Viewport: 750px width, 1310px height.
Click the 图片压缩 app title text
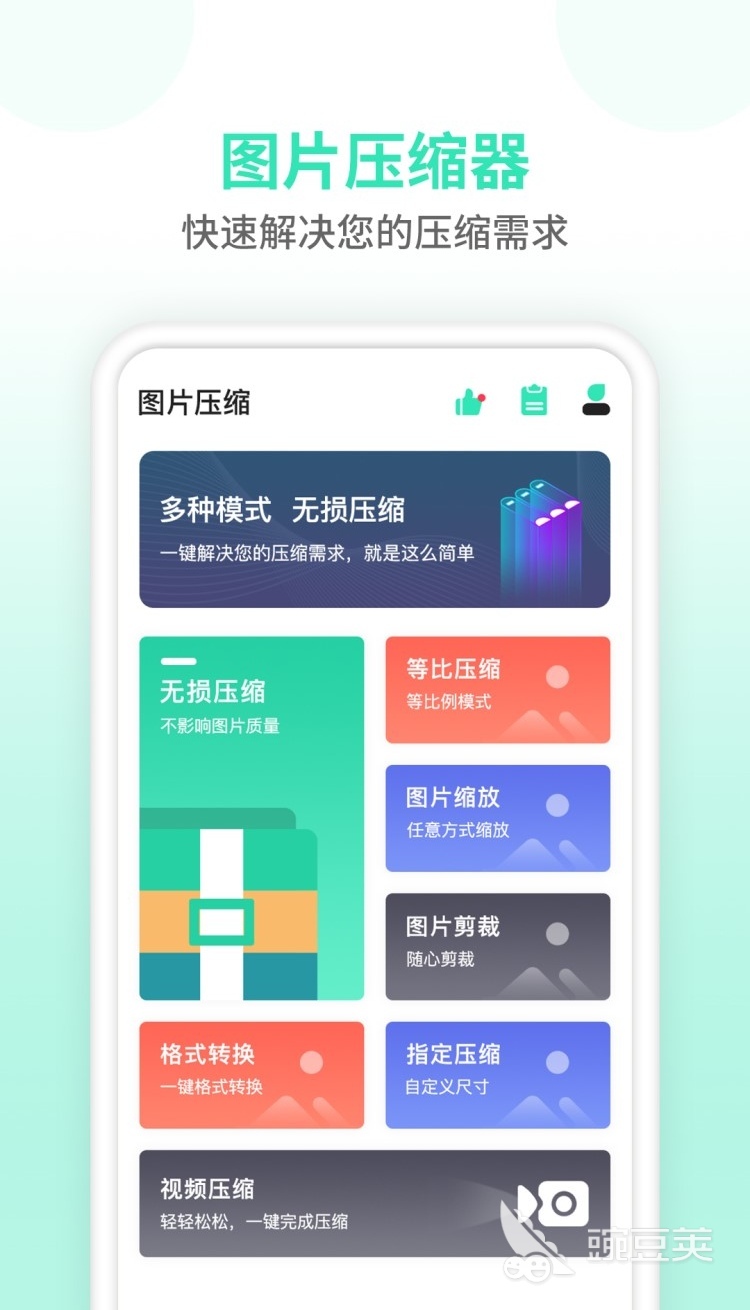tap(196, 400)
